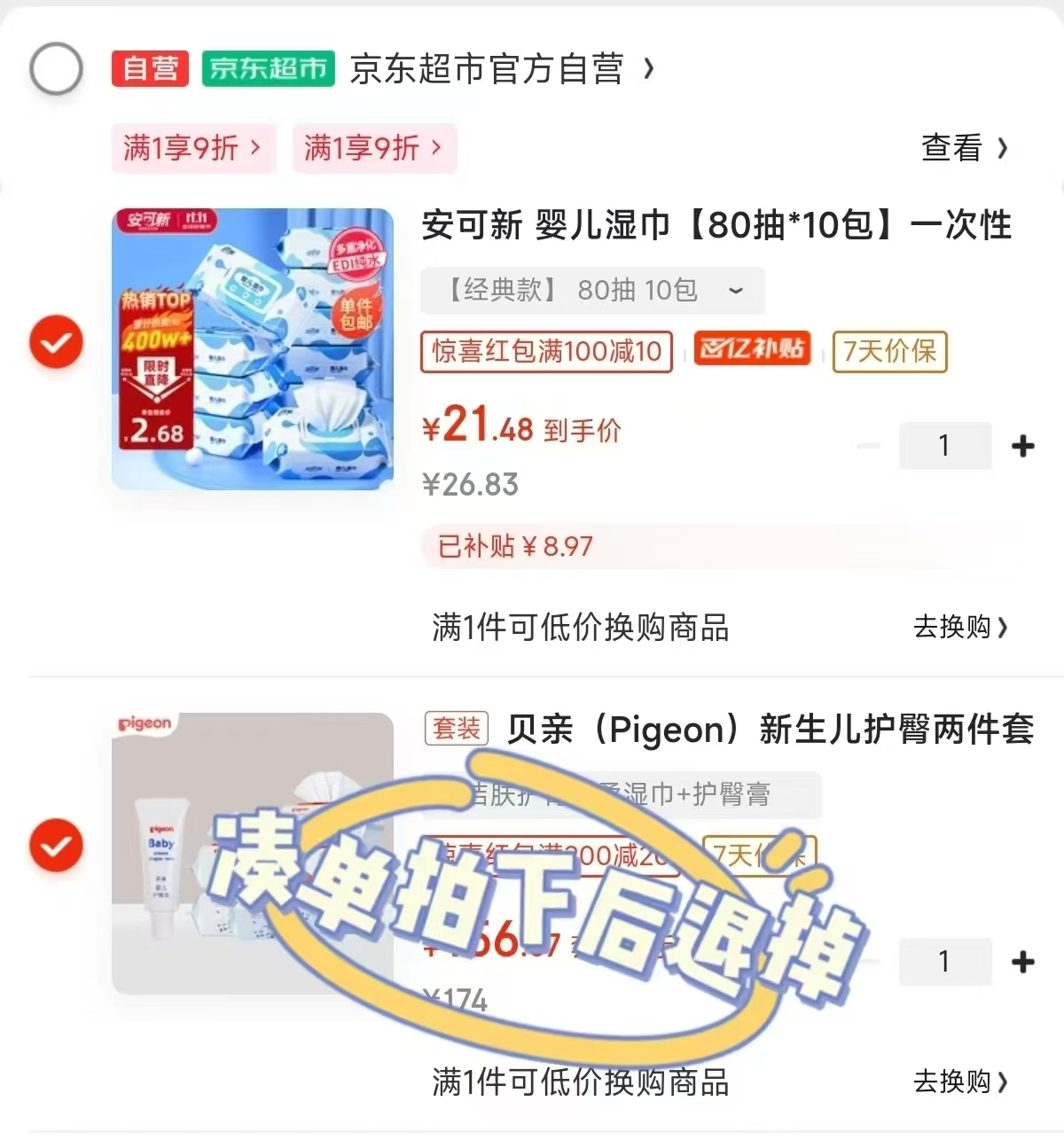Screen dimensions: 1064x1148
Task: Click the green 京东超市 badge
Action: click(267, 68)
